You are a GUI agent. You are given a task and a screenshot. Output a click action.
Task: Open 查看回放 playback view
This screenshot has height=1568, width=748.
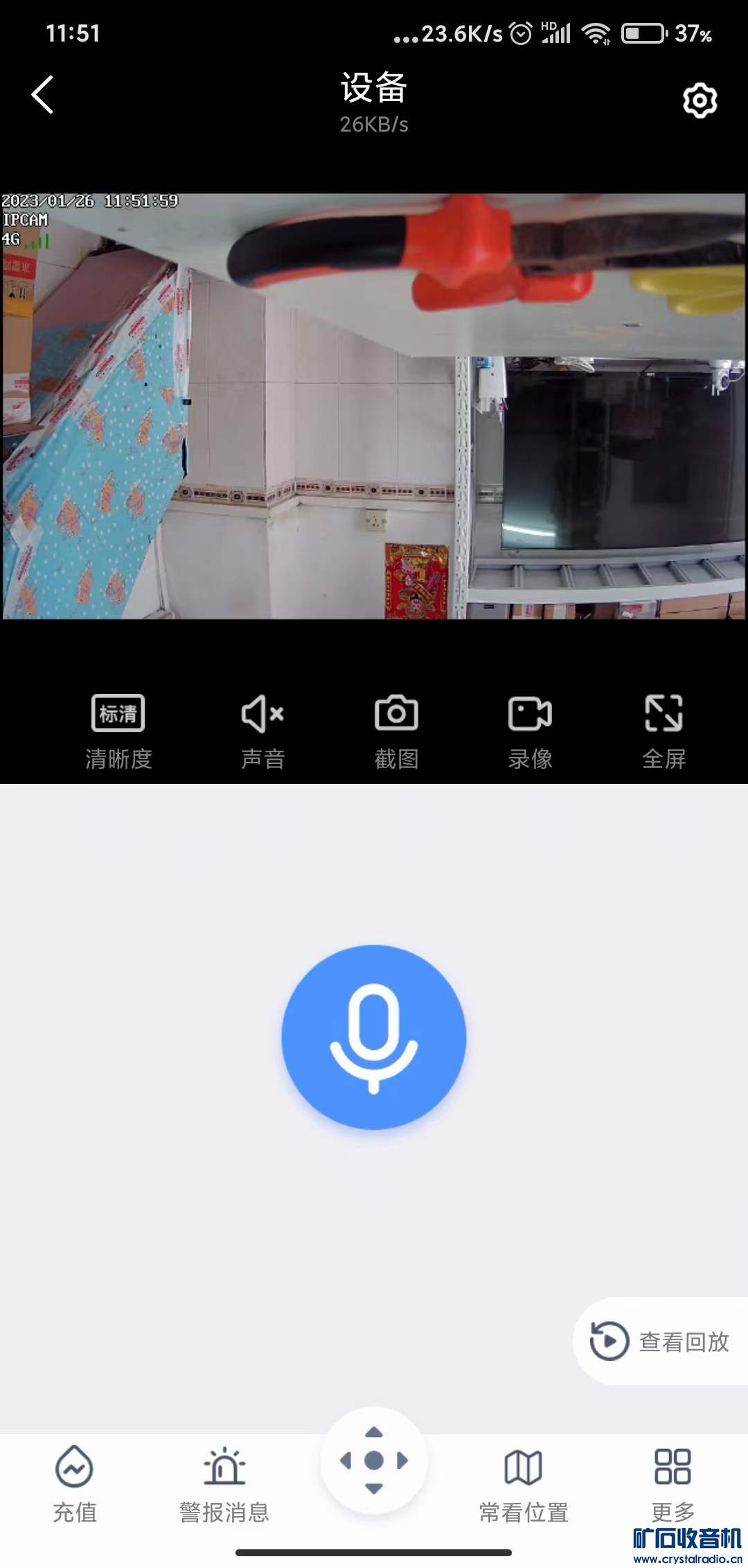pos(661,1342)
